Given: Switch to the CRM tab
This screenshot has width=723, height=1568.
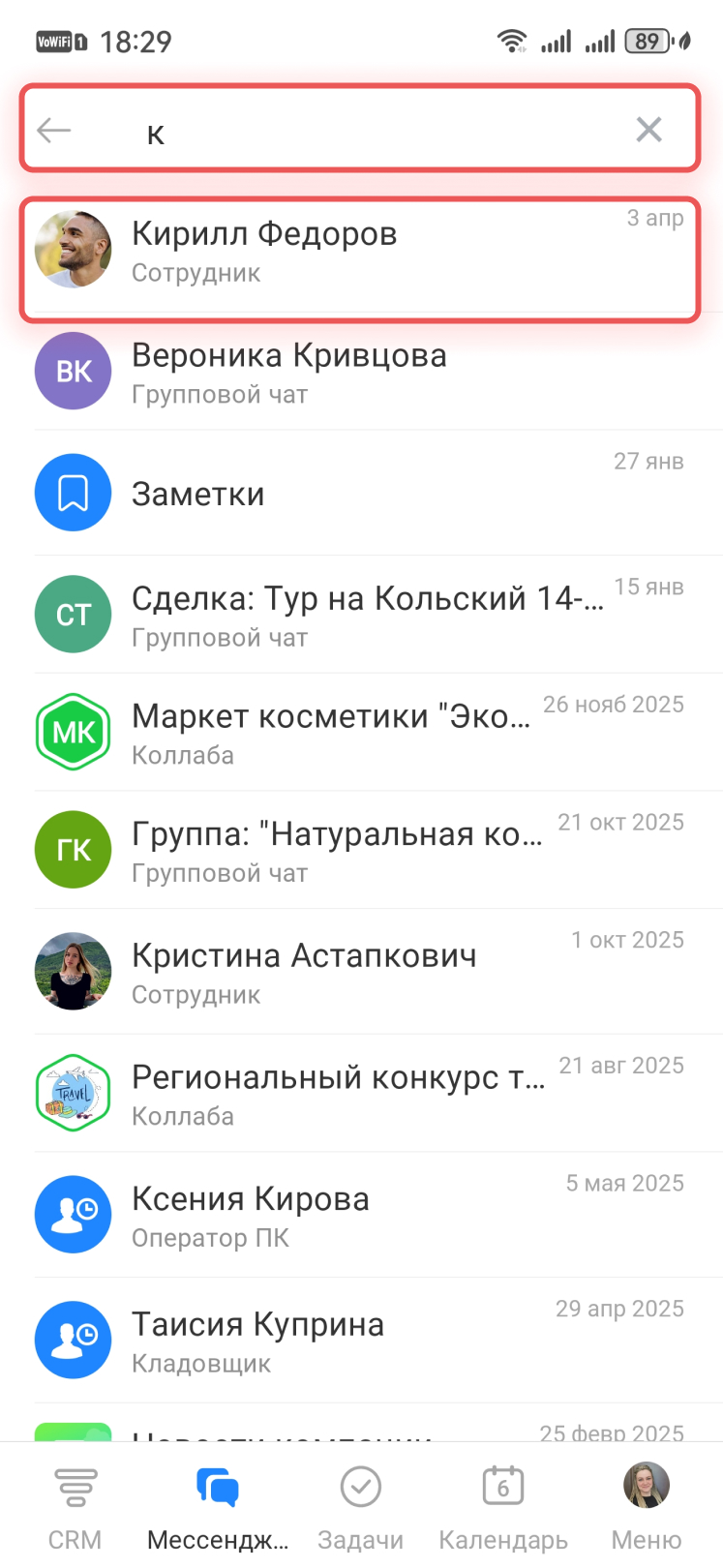Looking at the screenshot, I should click(75, 1507).
